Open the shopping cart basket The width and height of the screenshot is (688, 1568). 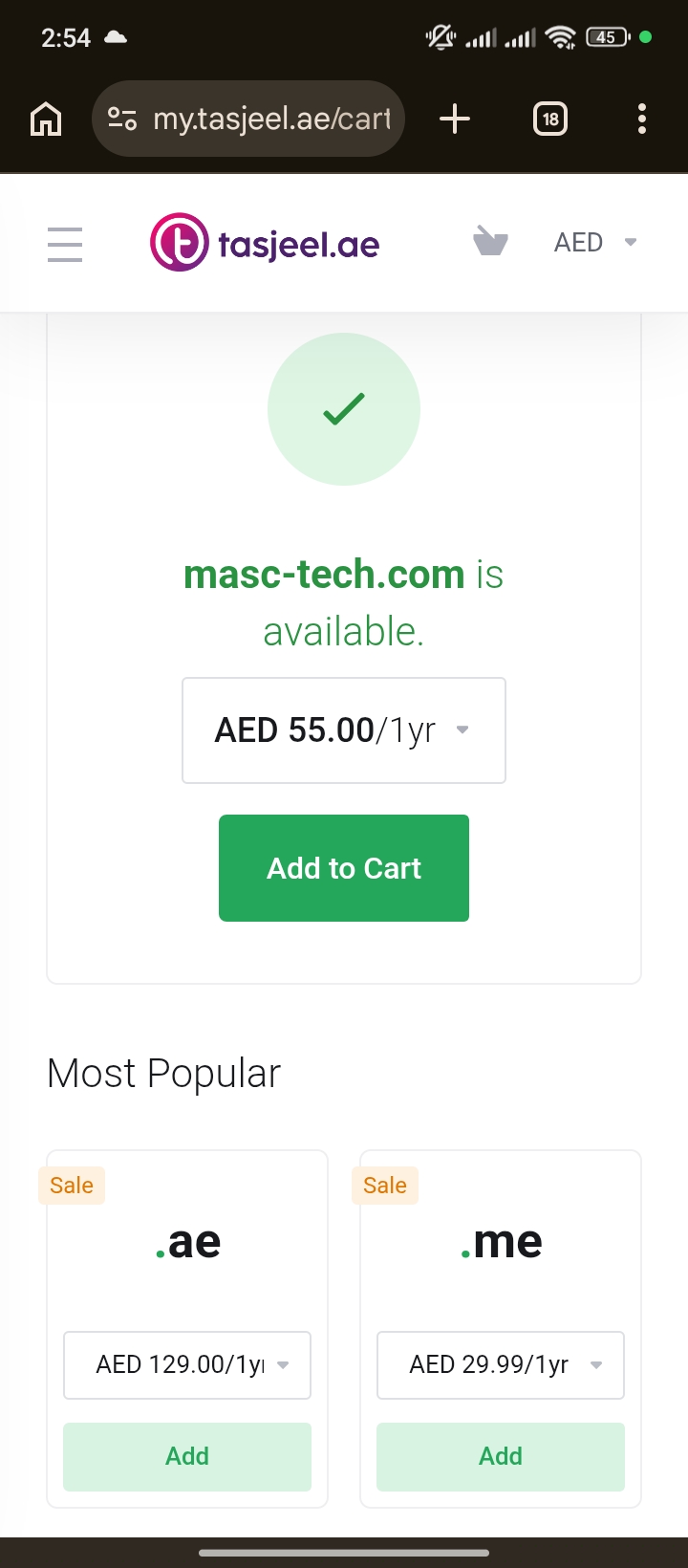490,242
